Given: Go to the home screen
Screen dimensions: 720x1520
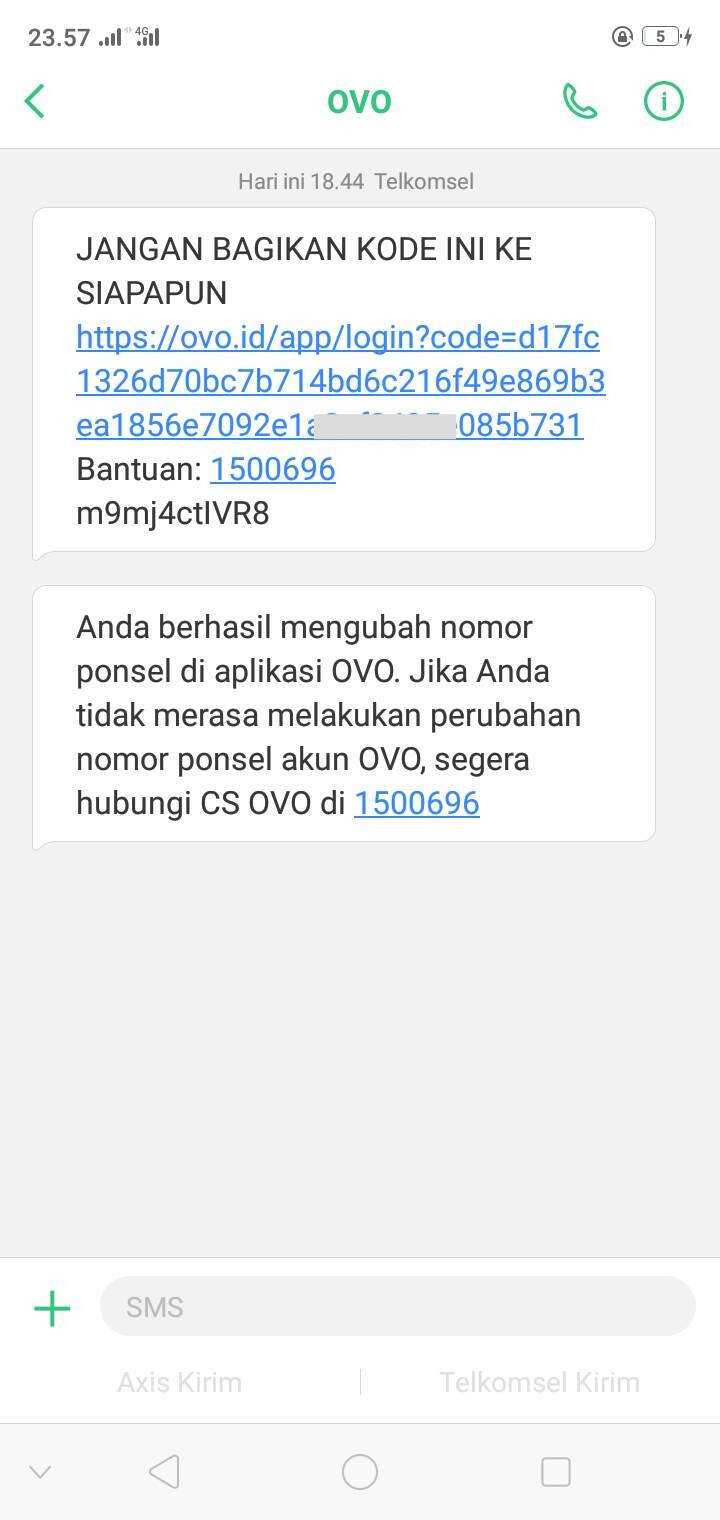Looking at the screenshot, I should [360, 1472].
